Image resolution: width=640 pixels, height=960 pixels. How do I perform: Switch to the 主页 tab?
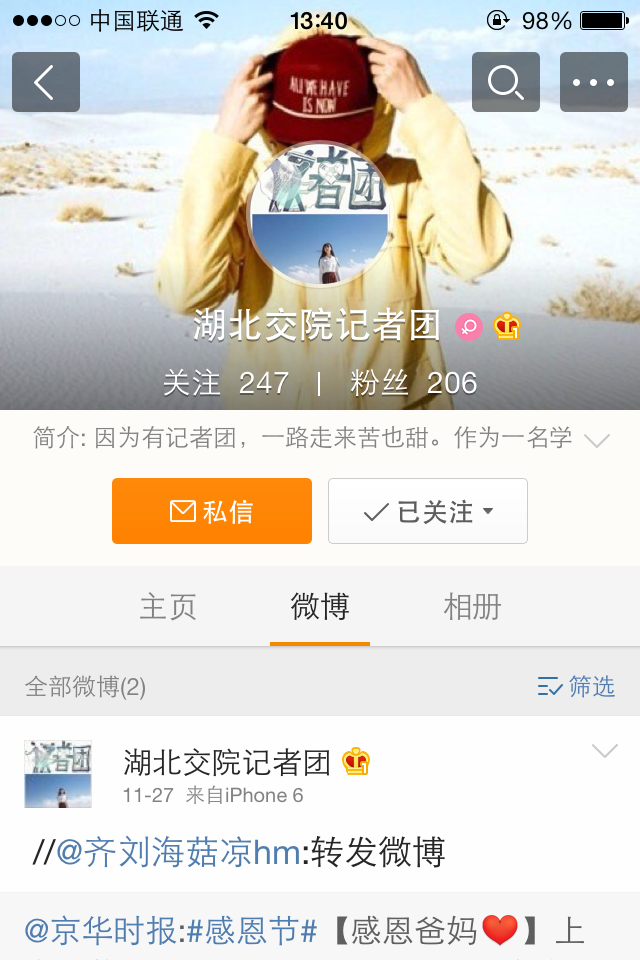pyautogui.click(x=168, y=607)
